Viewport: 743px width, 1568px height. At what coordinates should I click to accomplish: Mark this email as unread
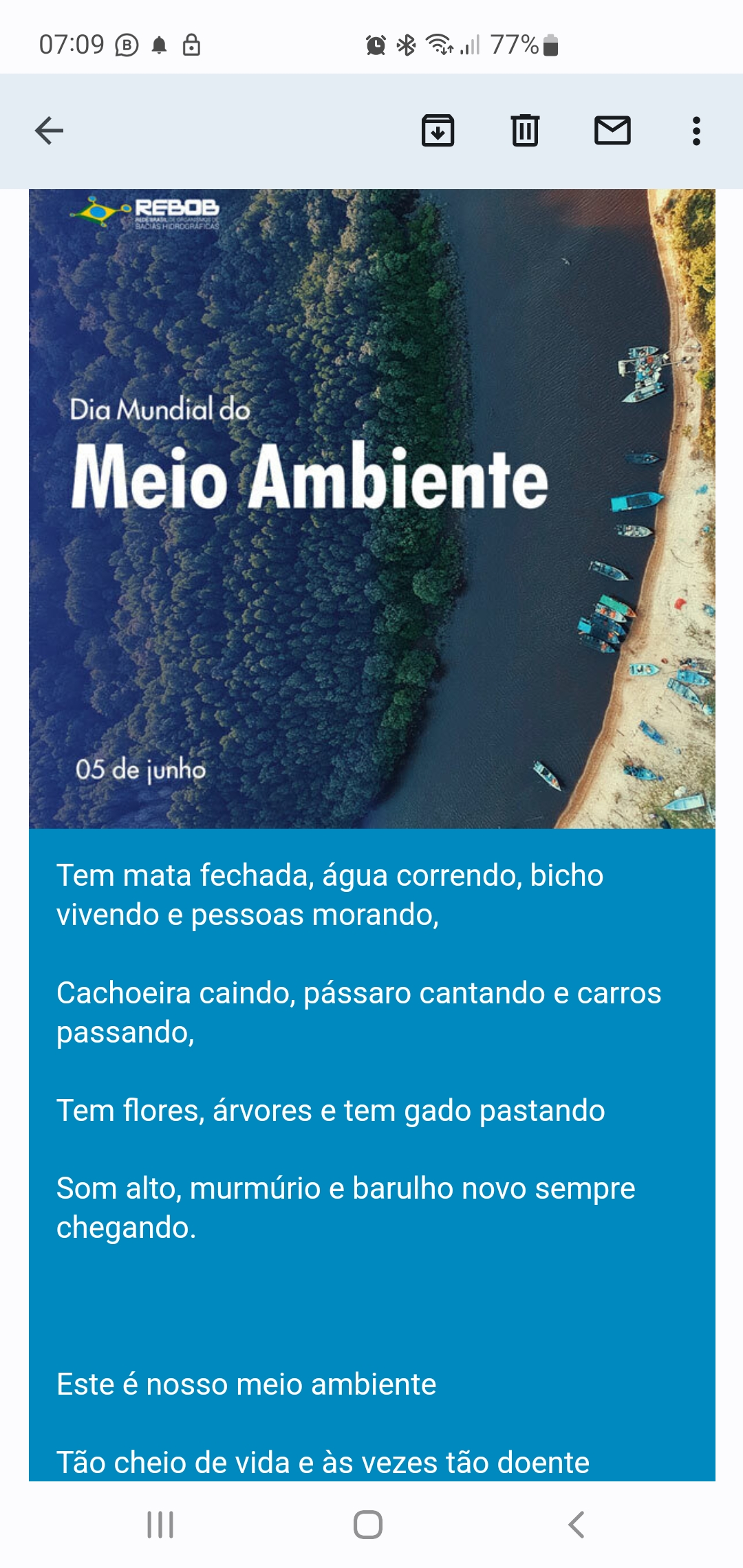pos(612,131)
